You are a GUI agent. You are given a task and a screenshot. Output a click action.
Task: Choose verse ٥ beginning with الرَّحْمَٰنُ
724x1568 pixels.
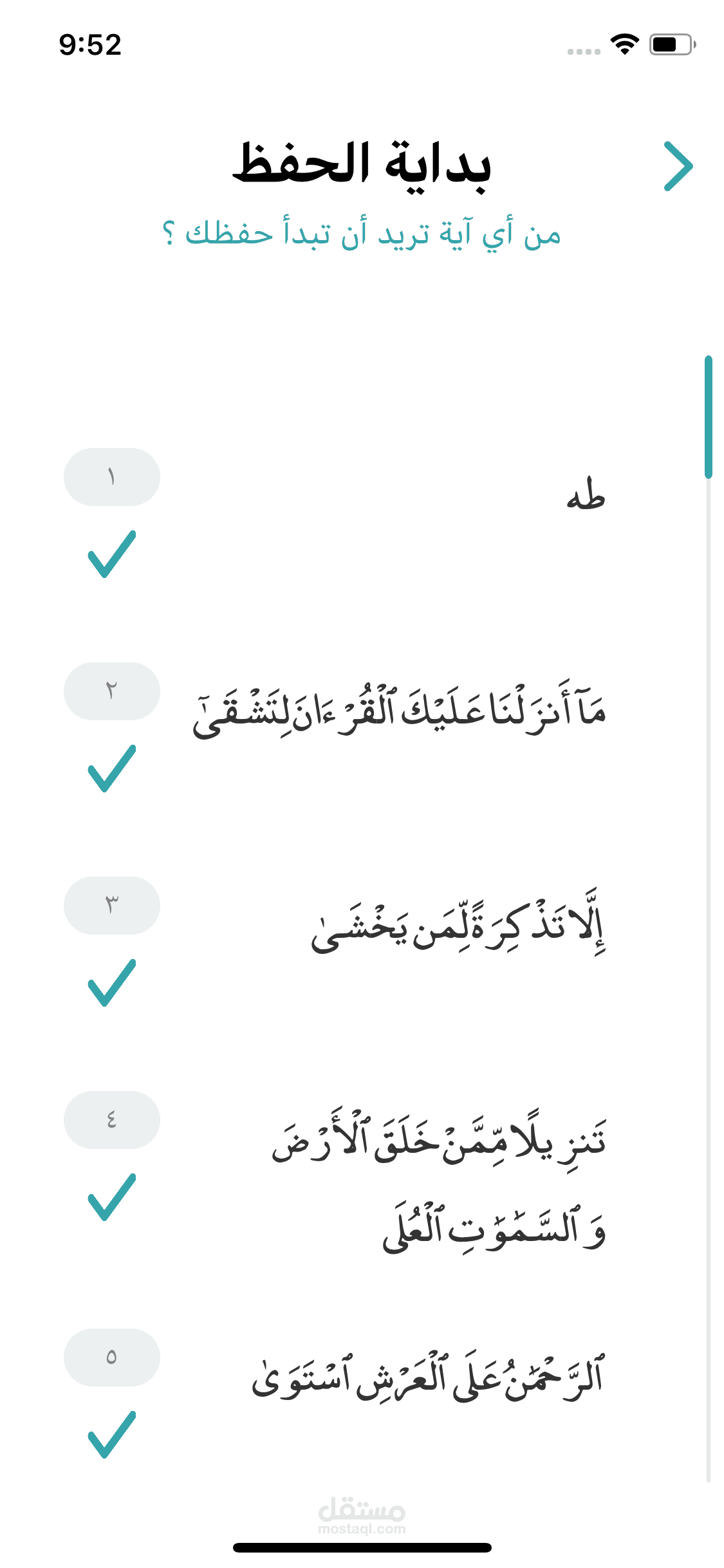428,1379
